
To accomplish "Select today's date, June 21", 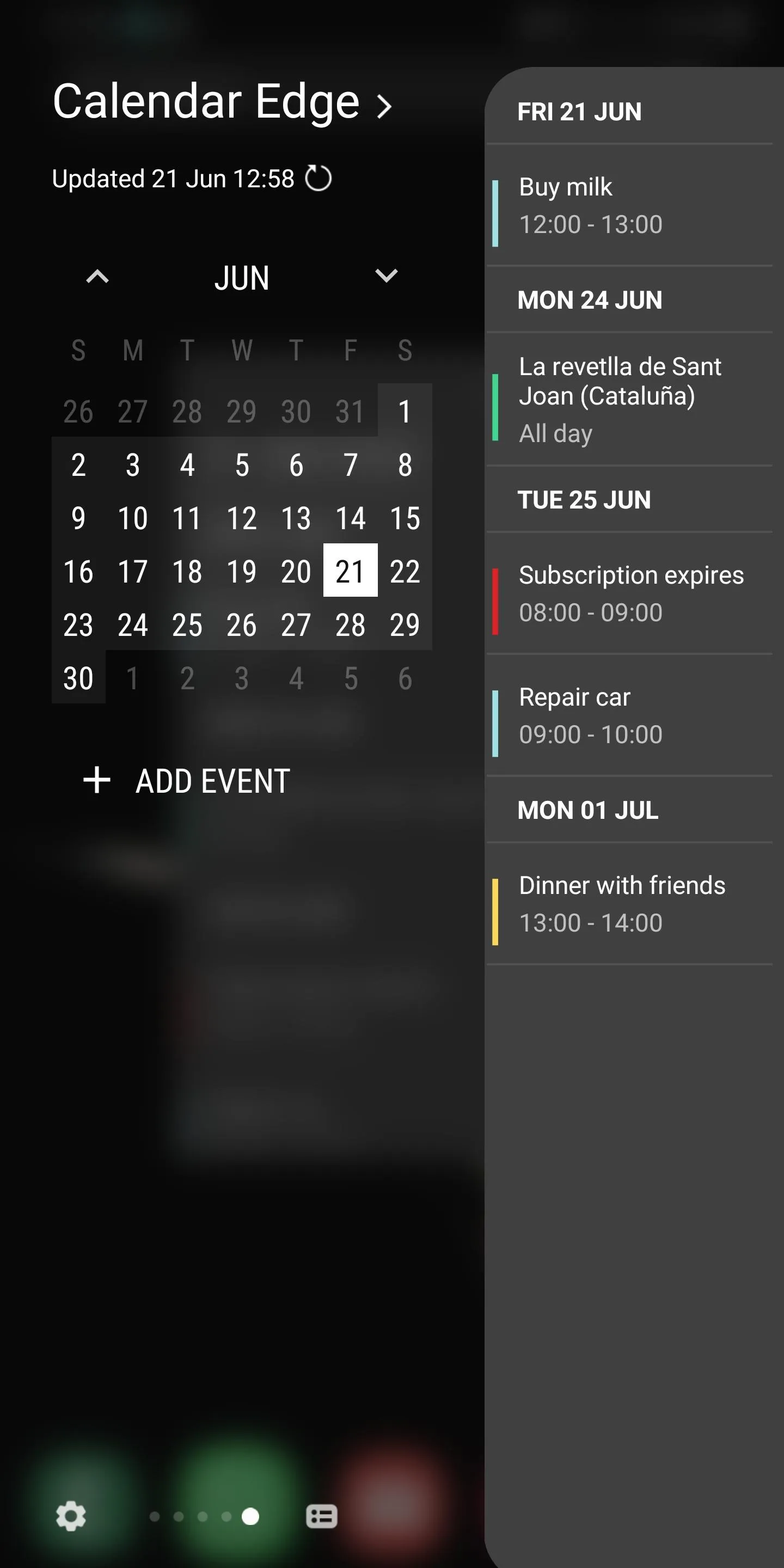I will tap(350, 572).
